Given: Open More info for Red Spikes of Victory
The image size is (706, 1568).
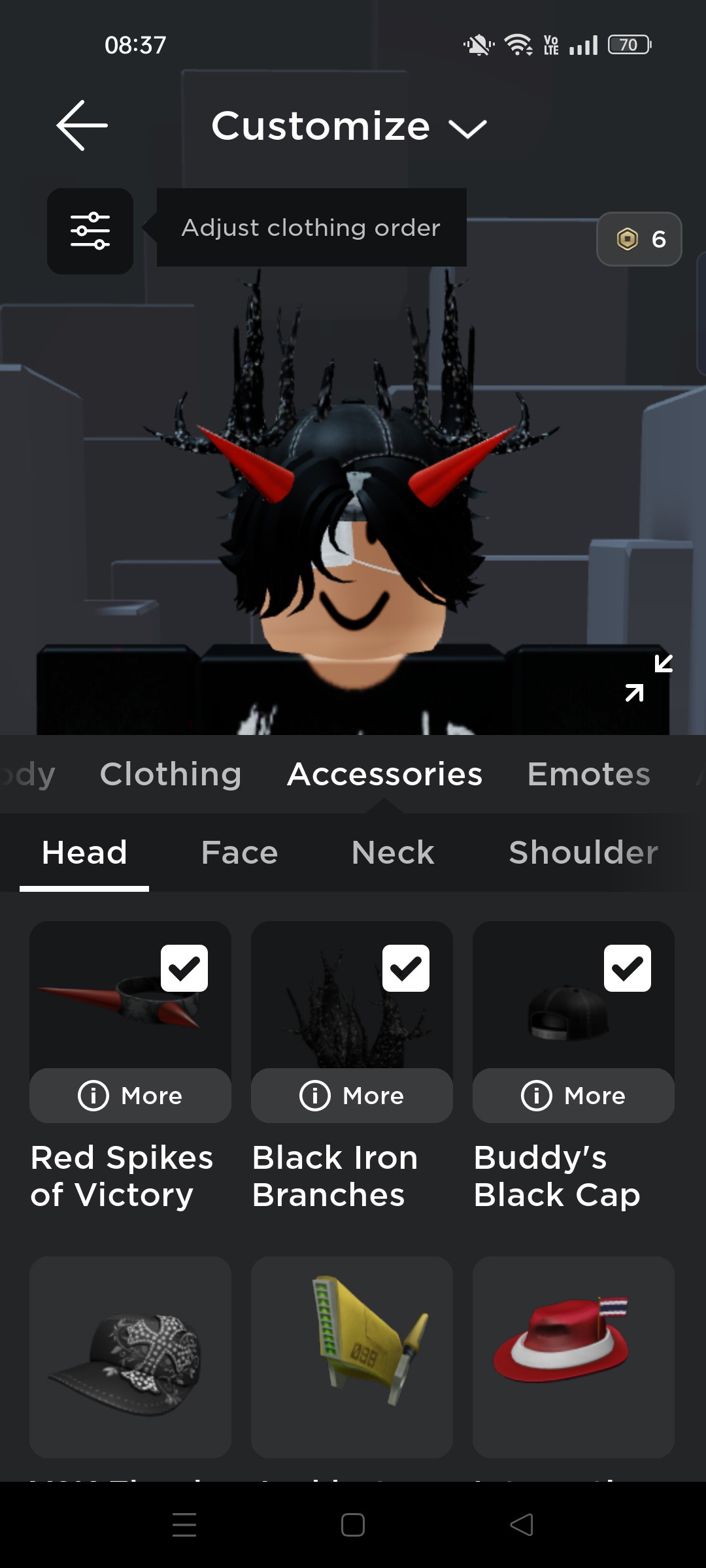Looking at the screenshot, I should 130,1096.
